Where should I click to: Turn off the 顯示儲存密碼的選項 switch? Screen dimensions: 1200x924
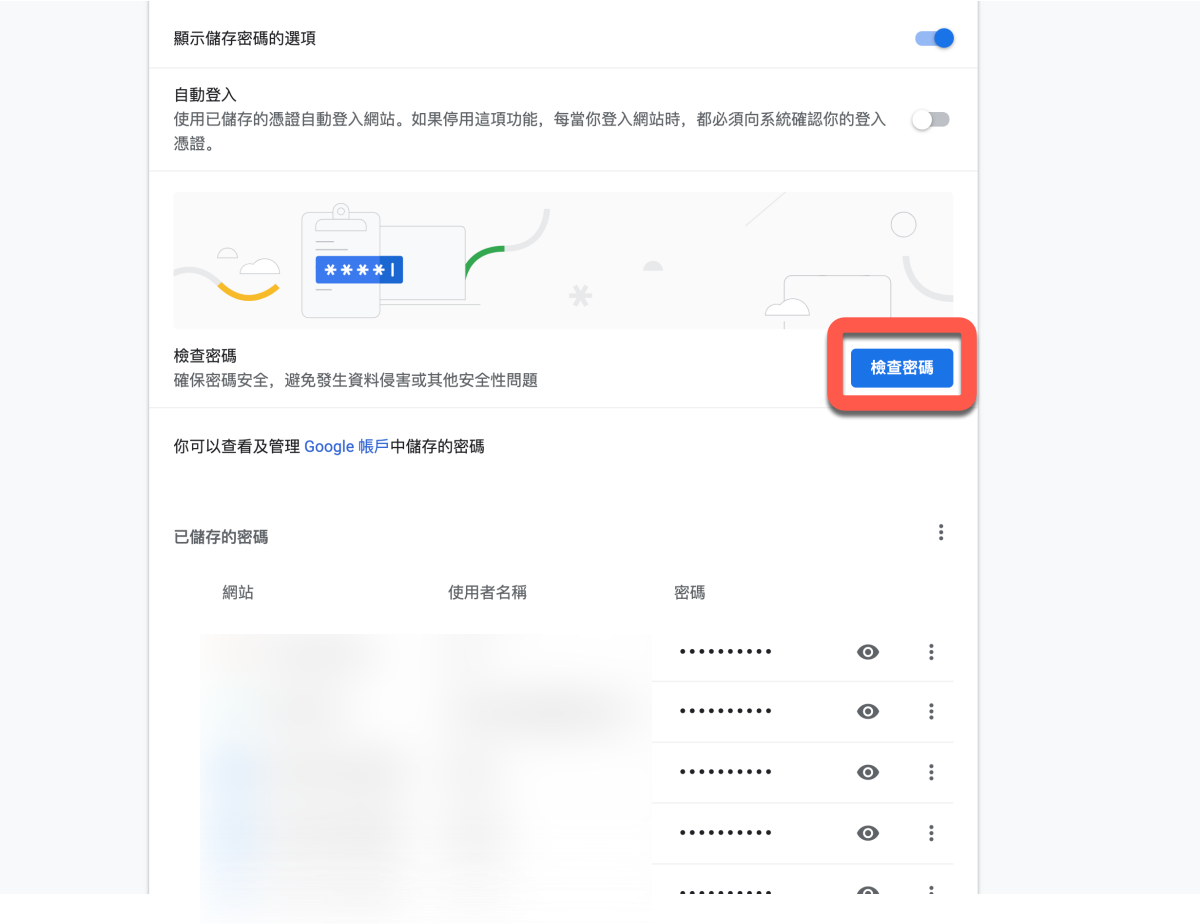point(934,39)
